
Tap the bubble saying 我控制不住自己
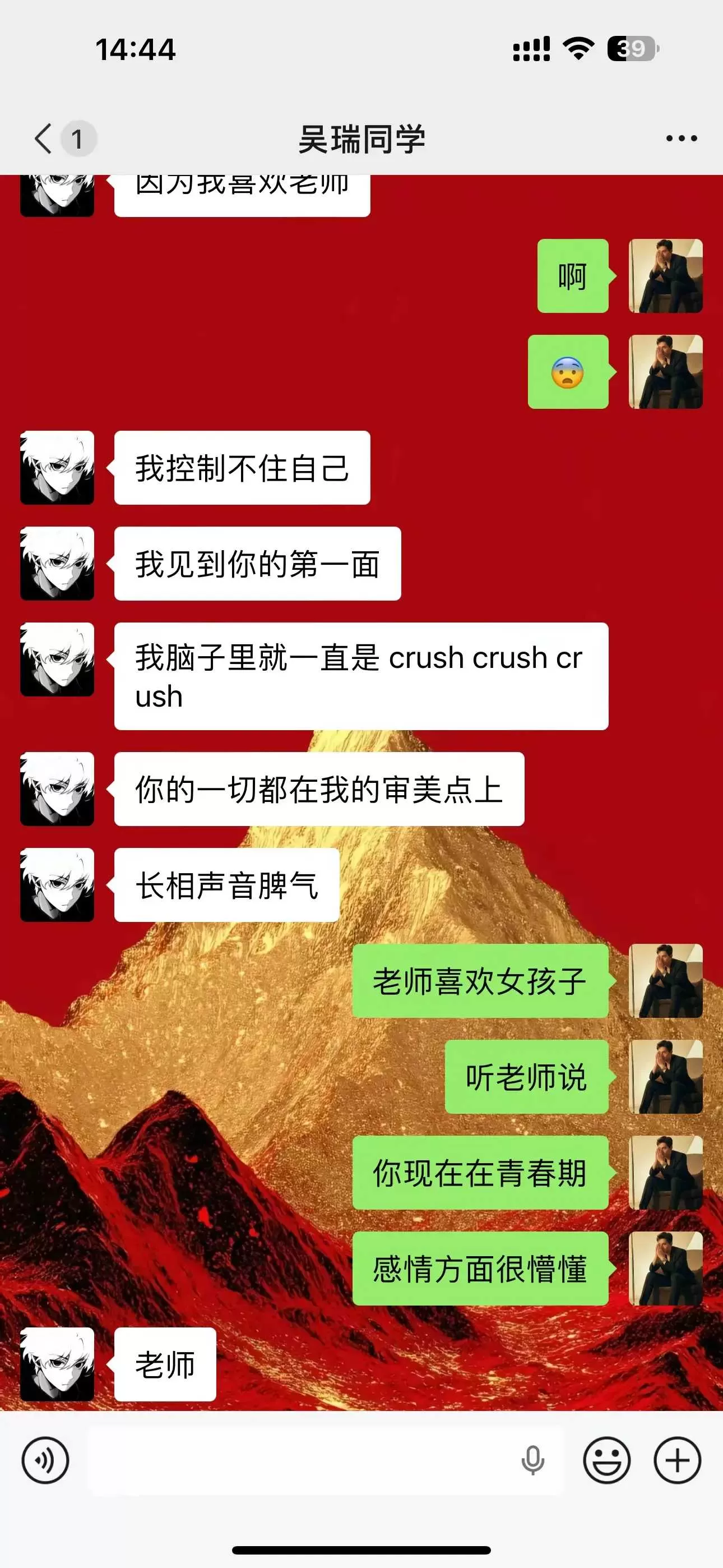(x=242, y=467)
